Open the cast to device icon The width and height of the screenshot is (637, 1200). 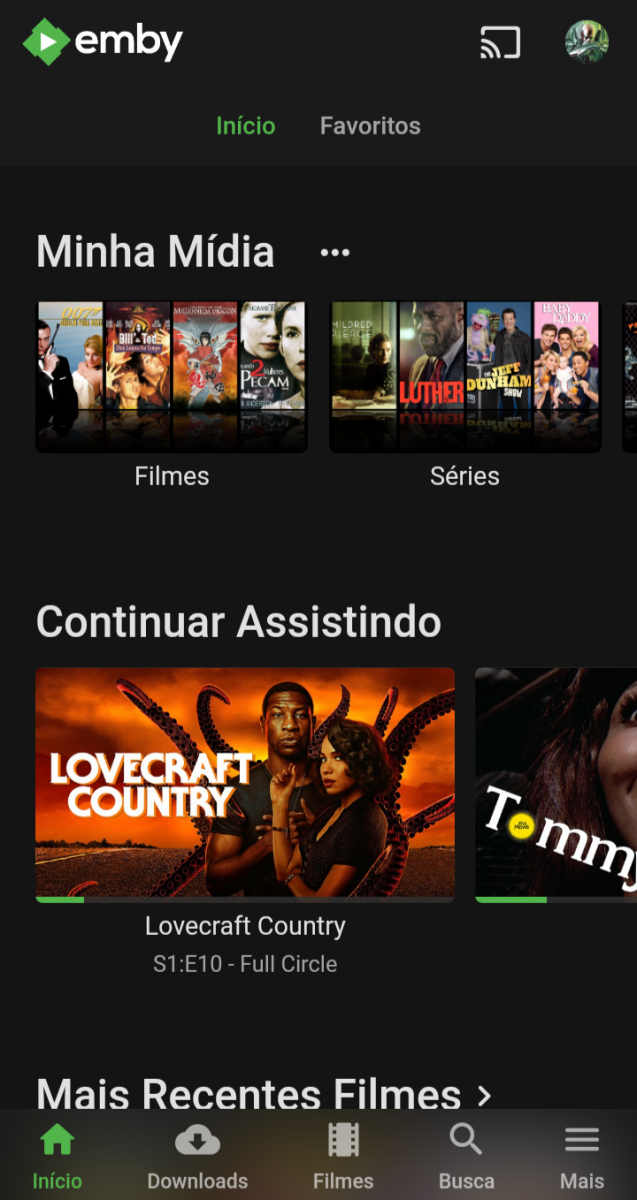(500, 42)
